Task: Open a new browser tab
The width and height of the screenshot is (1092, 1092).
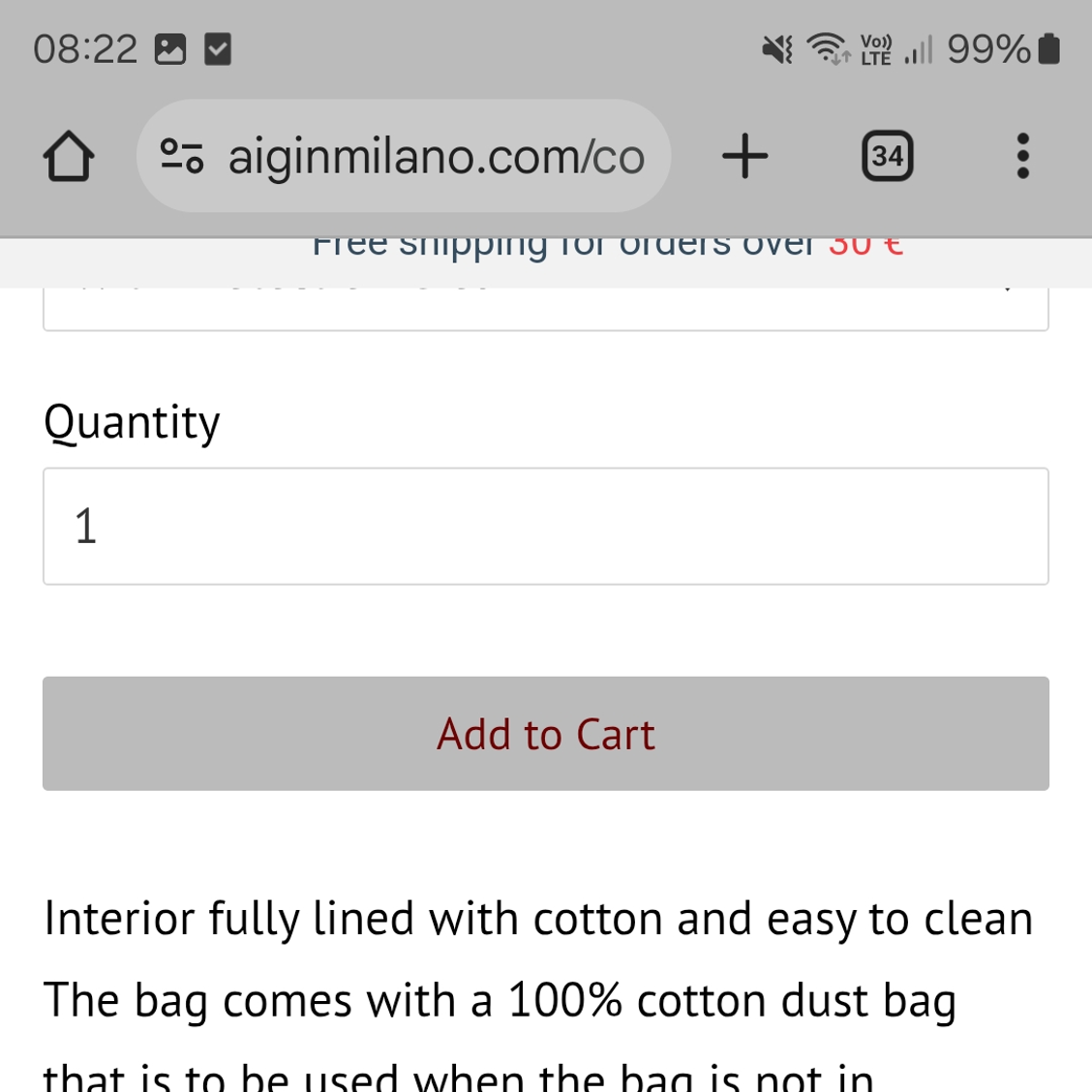Action: point(744,157)
